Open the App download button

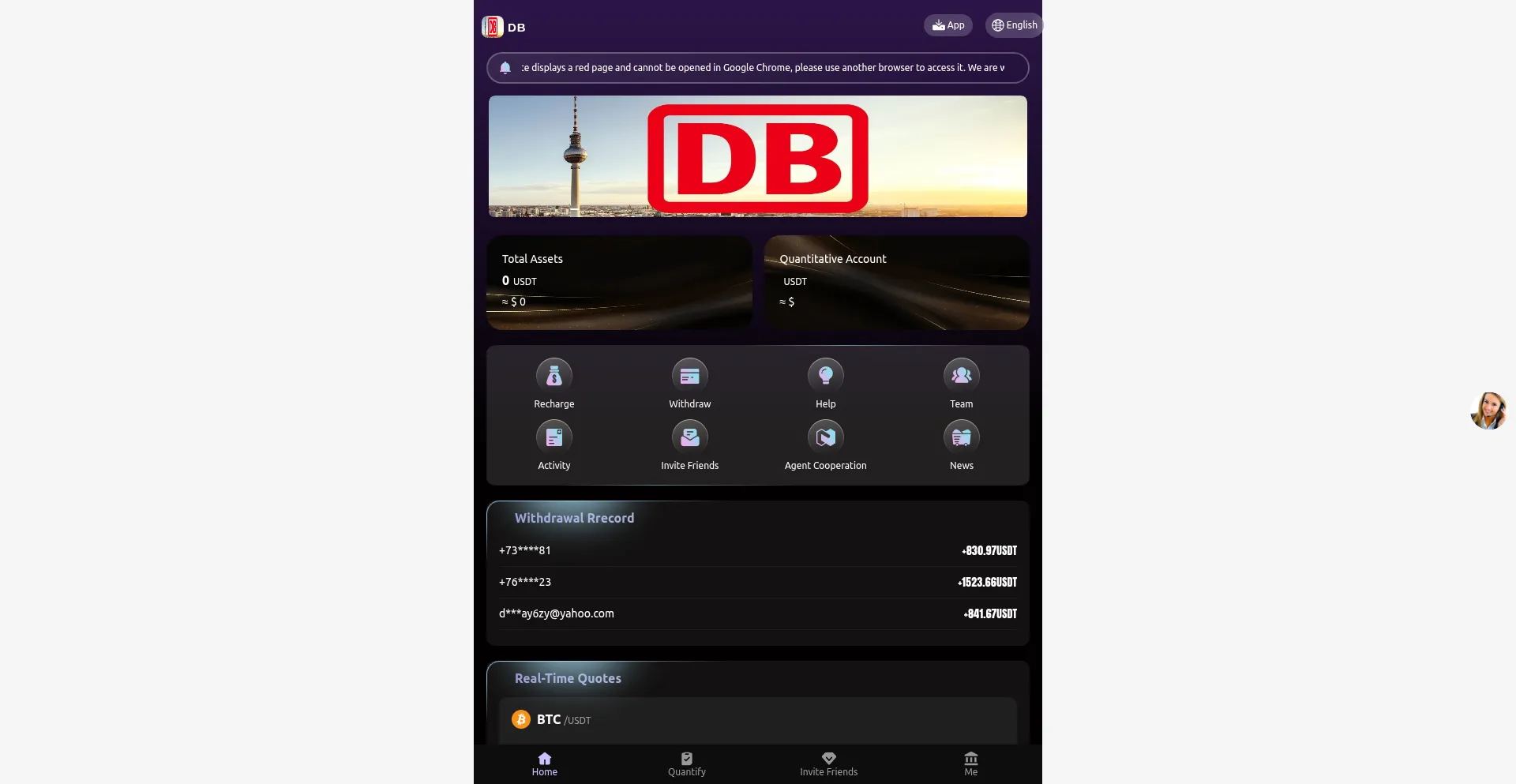pos(947,25)
